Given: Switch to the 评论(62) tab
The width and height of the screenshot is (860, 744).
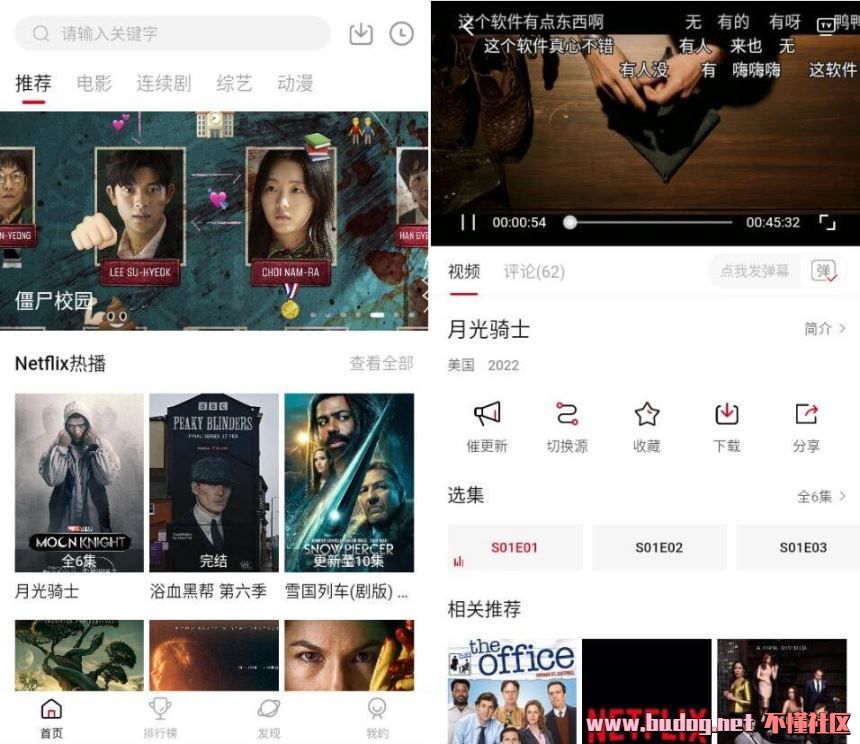Looking at the screenshot, I should click(534, 271).
